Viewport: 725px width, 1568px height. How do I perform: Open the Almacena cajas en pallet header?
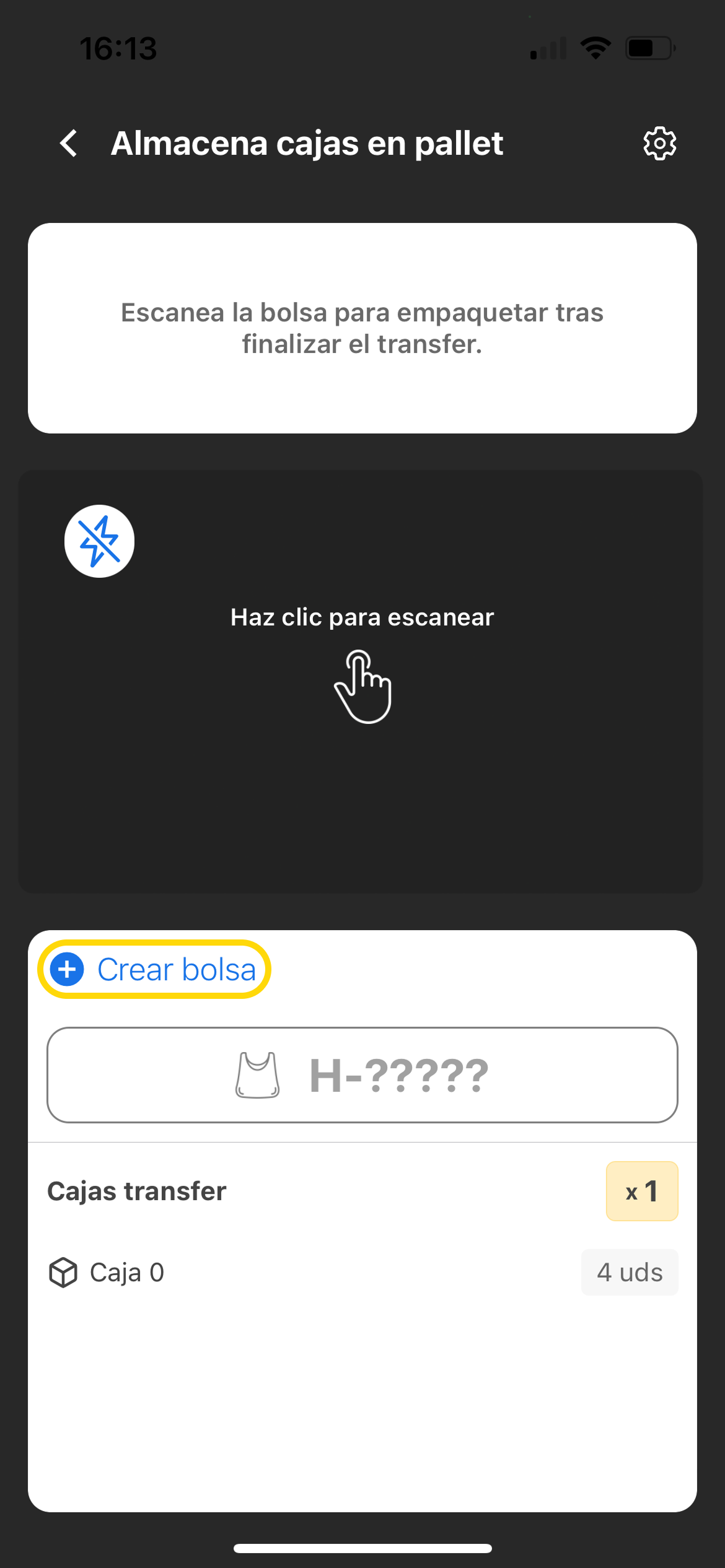307,143
